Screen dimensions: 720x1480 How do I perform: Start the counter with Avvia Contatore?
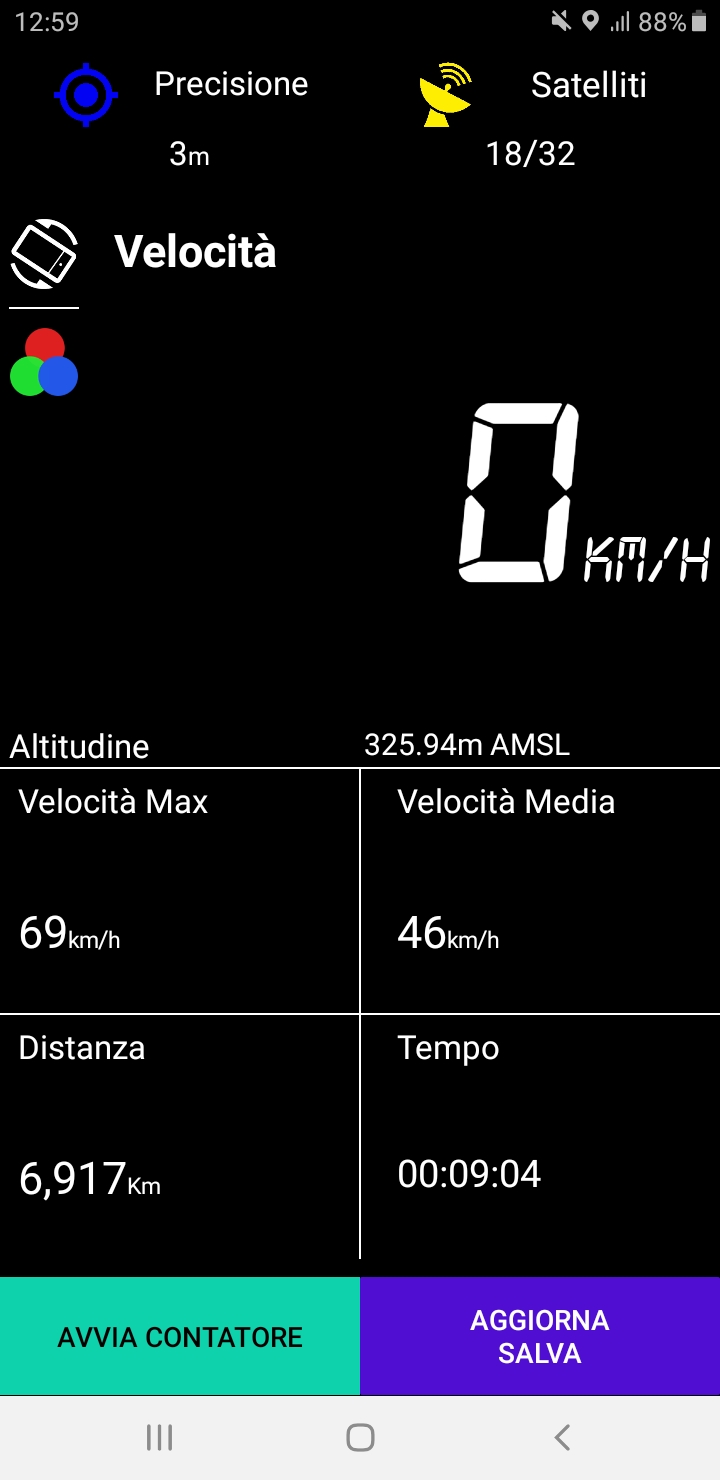180,1337
